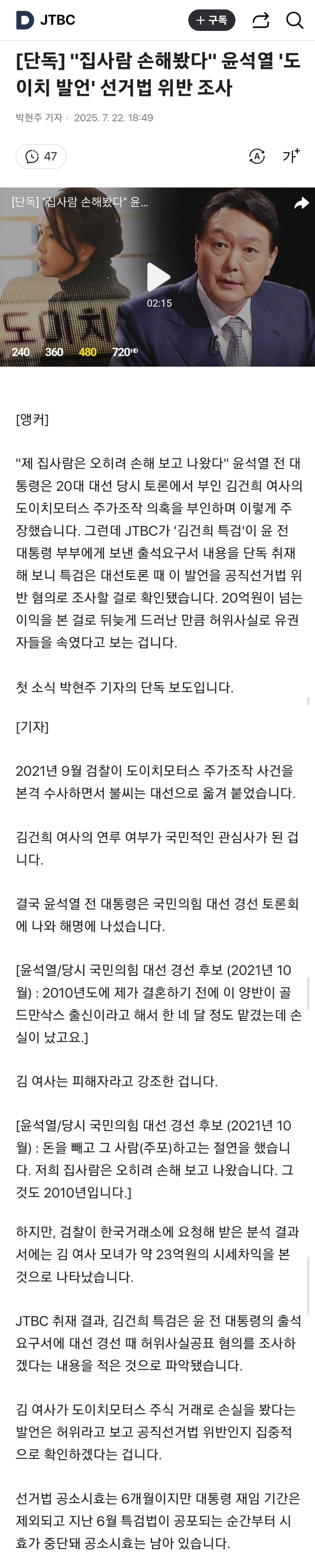
Task: Open the article translation icon
Action: coord(257,156)
